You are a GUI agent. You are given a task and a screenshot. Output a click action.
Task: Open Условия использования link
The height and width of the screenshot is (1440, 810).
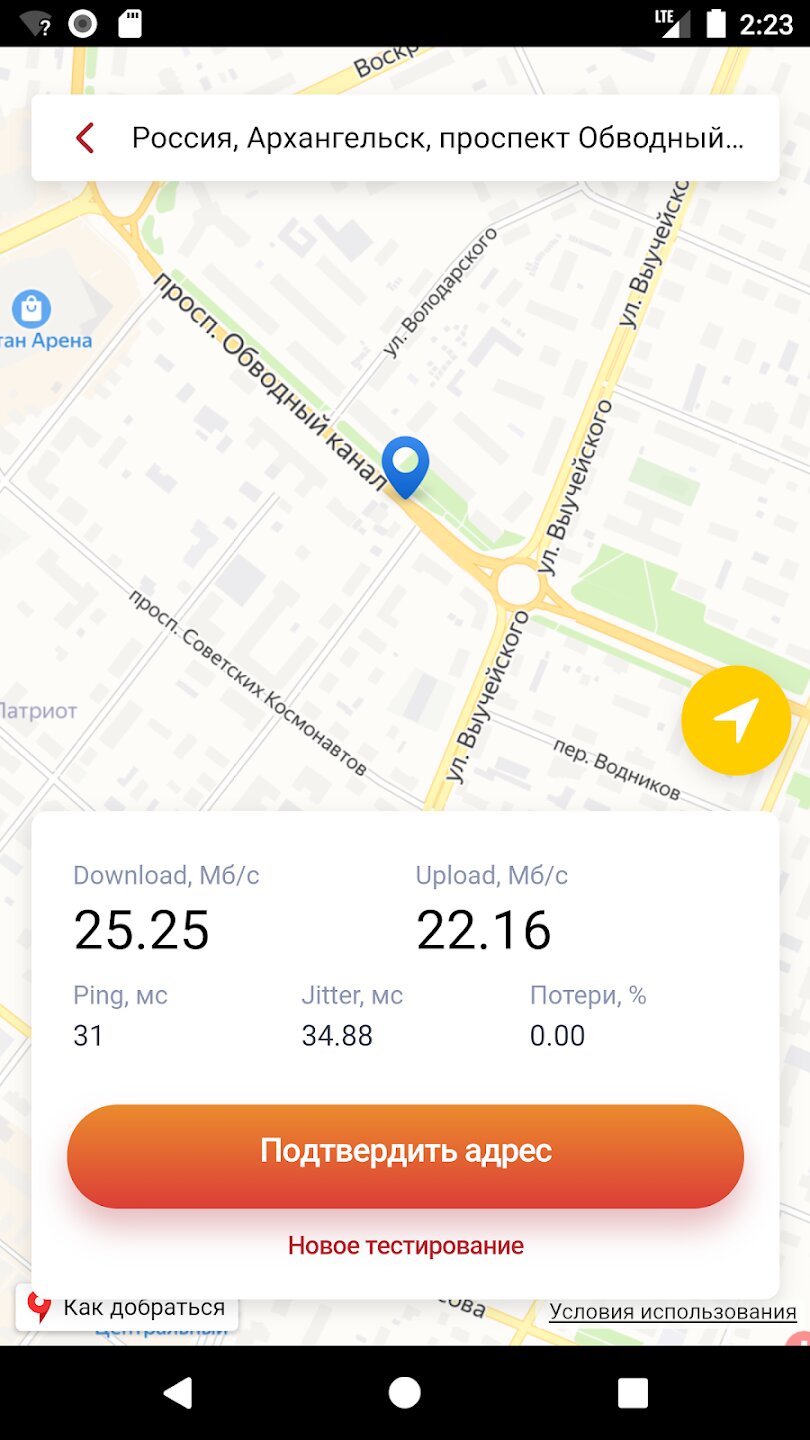tap(672, 1312)
